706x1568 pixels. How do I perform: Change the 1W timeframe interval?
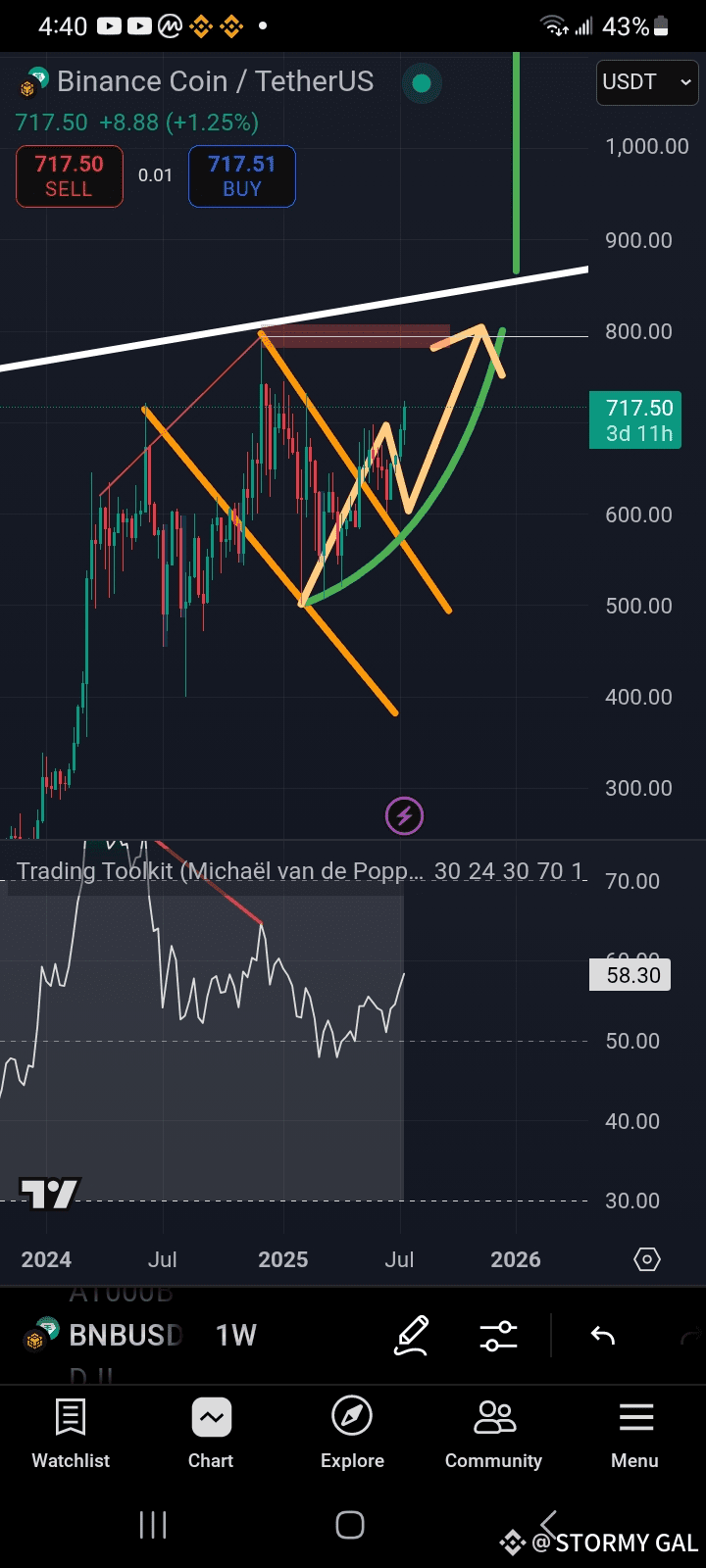click(236, 1336)
